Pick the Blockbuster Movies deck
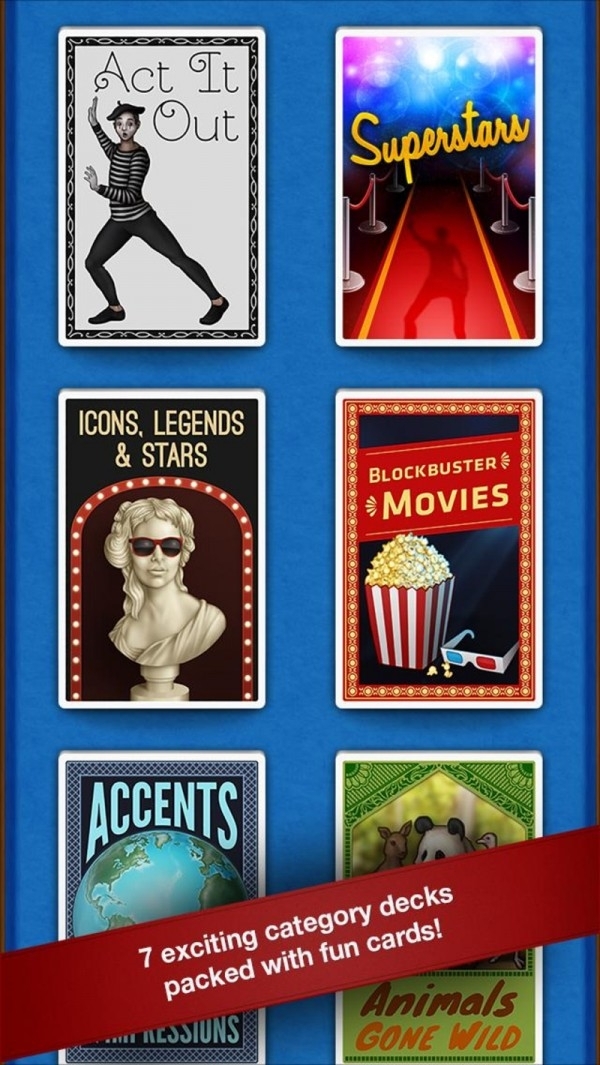Image resolution: width=600 pixels, height=1065 pixels. [438, 549]
